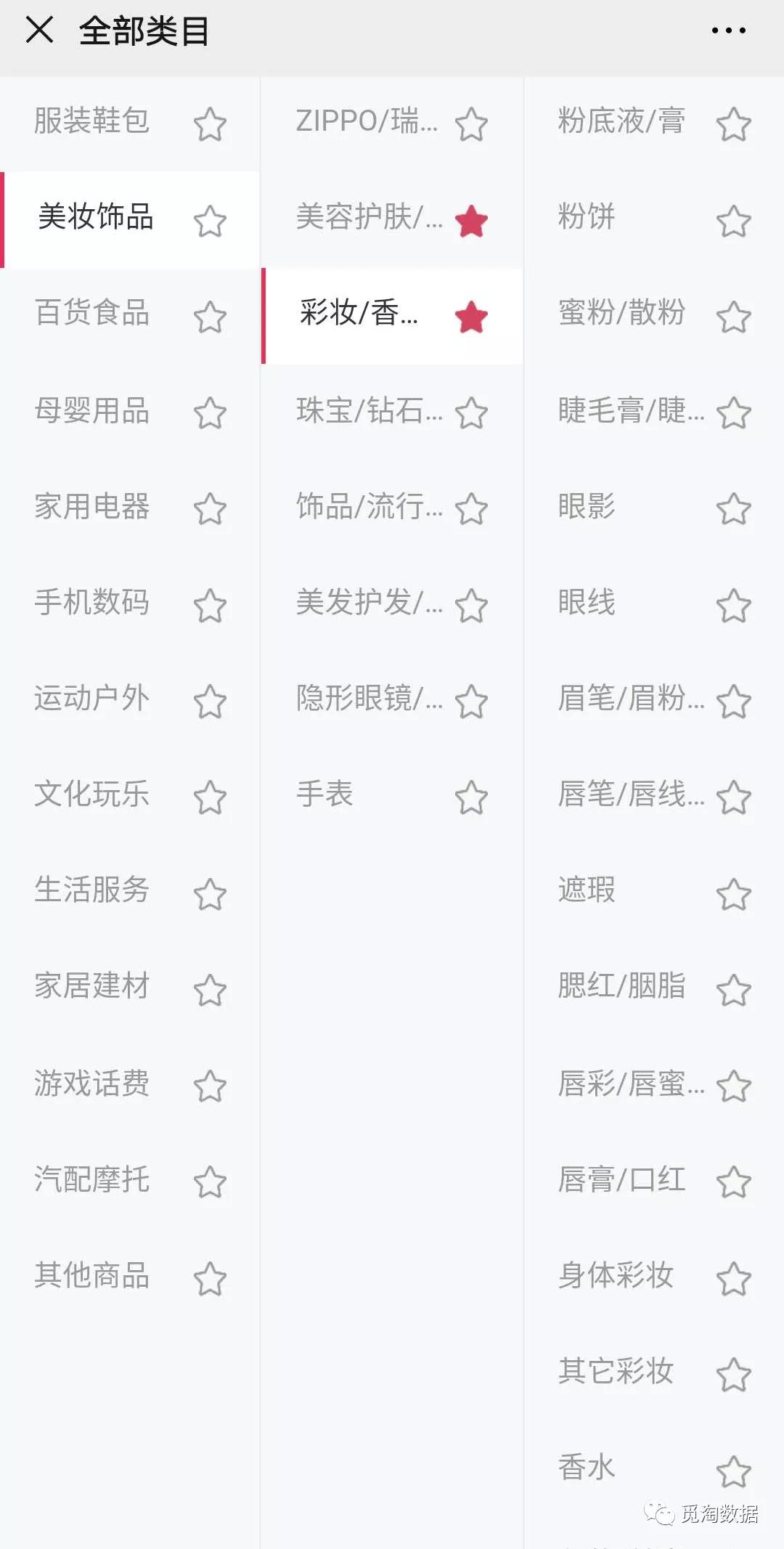Switch to the 美妆饰品 category
Screen dimensions: 784x1549
point(97,219)
